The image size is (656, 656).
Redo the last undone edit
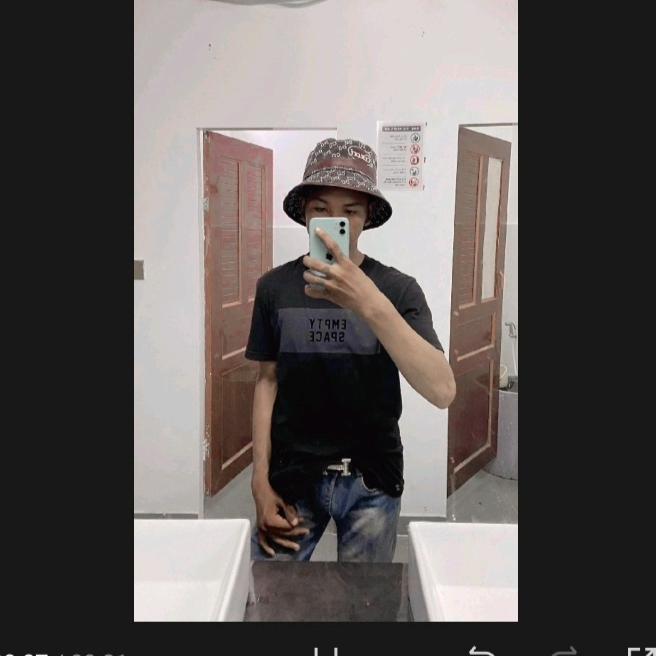(x=564, y=652)
